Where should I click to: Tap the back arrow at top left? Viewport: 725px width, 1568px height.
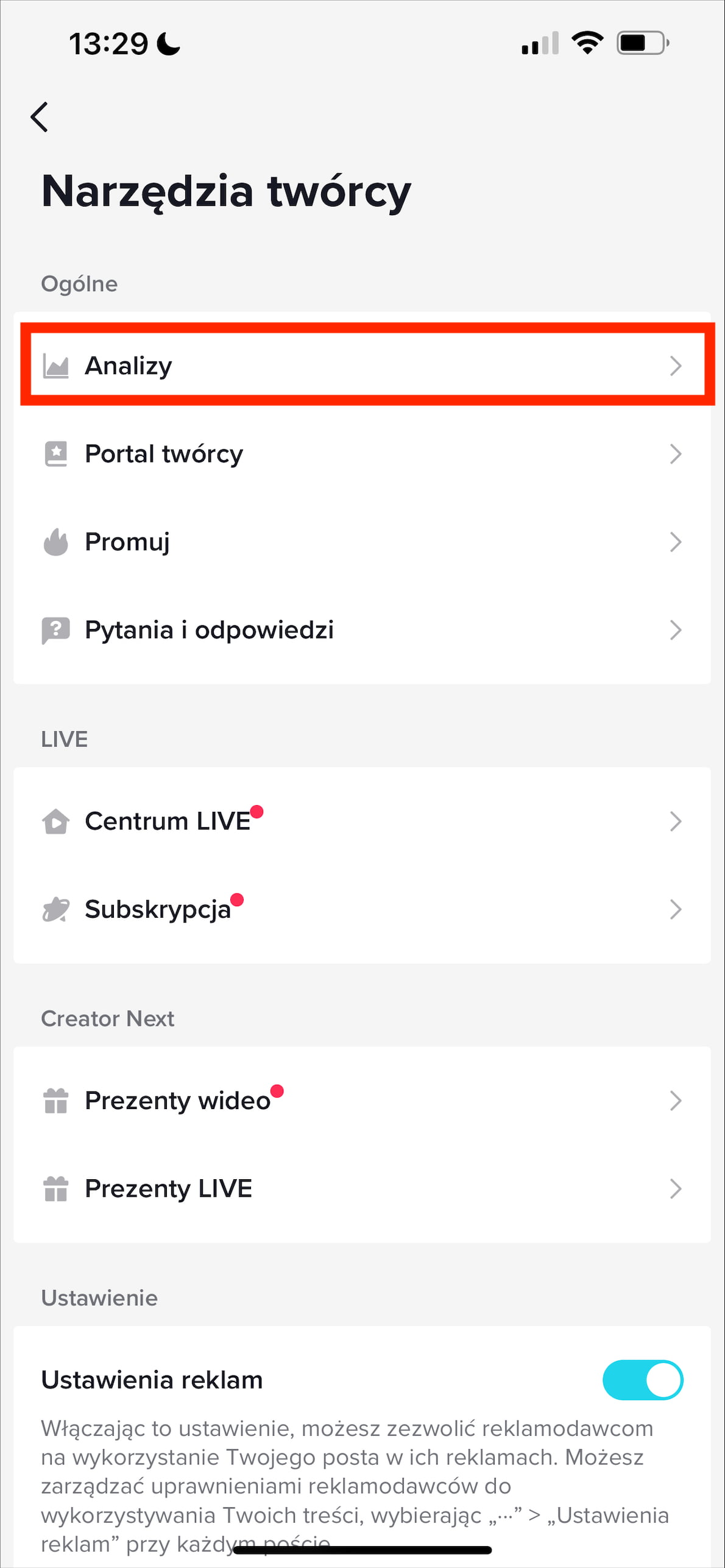tap(40, 117)
